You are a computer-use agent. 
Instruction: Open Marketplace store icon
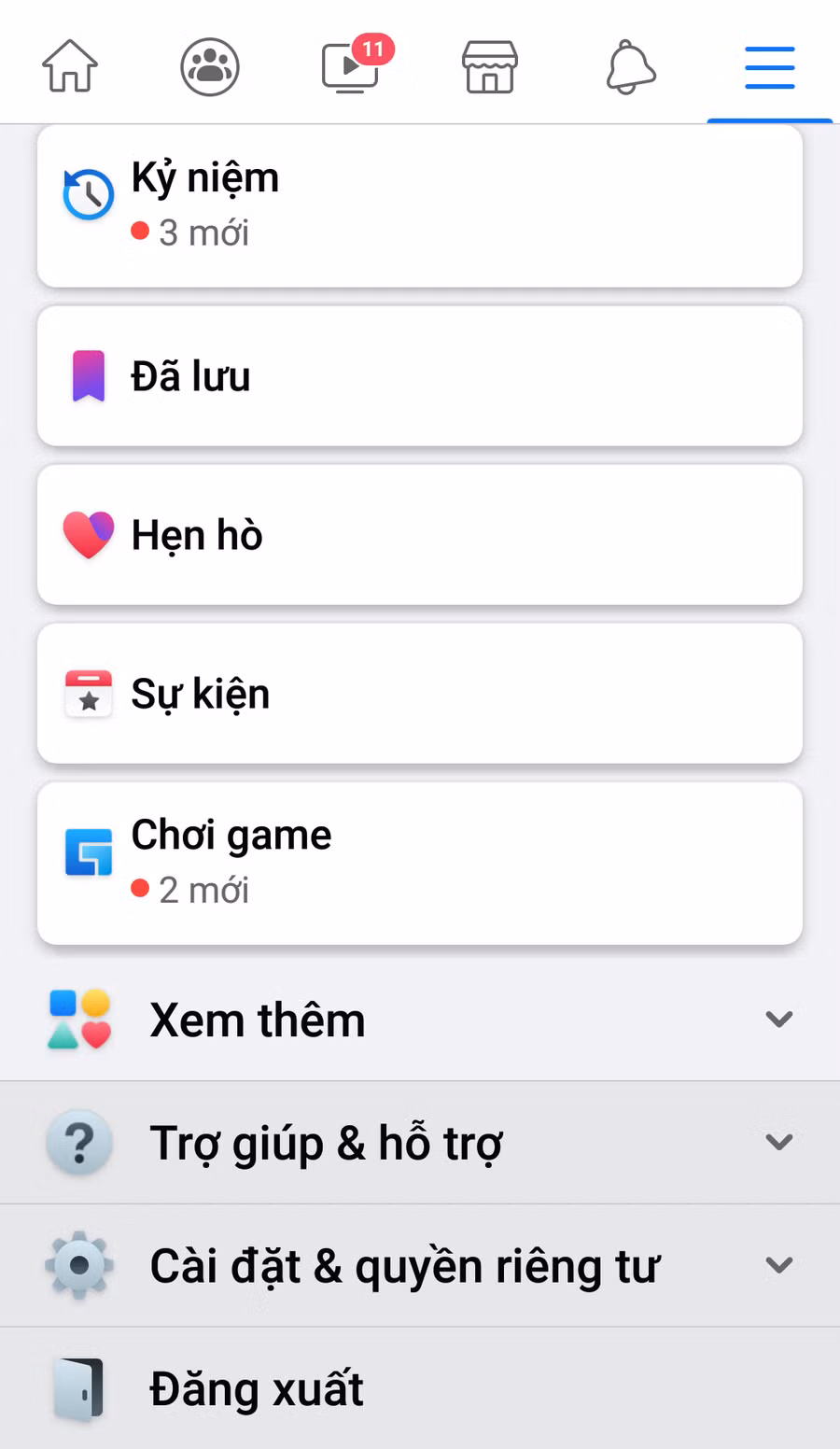489,67
